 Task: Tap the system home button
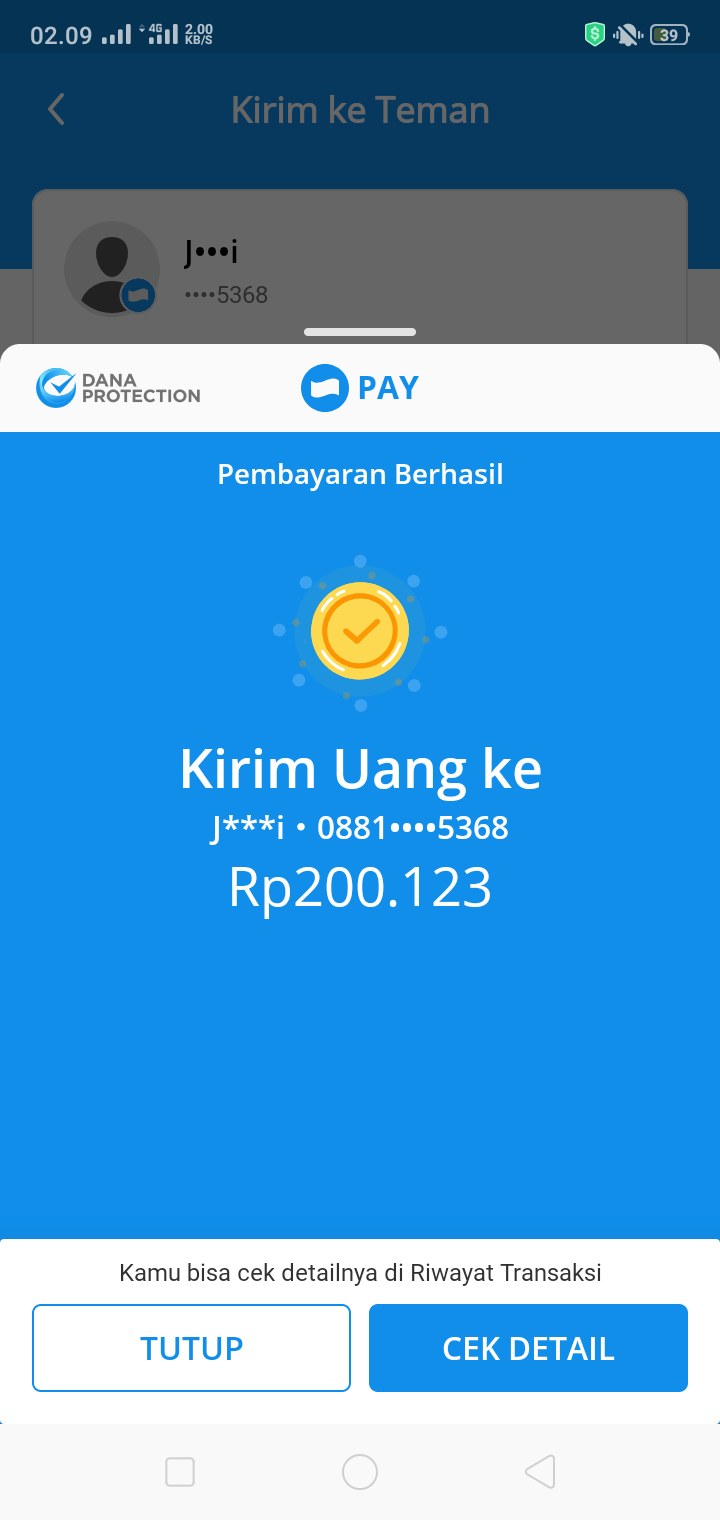[x=360, y=1472]
